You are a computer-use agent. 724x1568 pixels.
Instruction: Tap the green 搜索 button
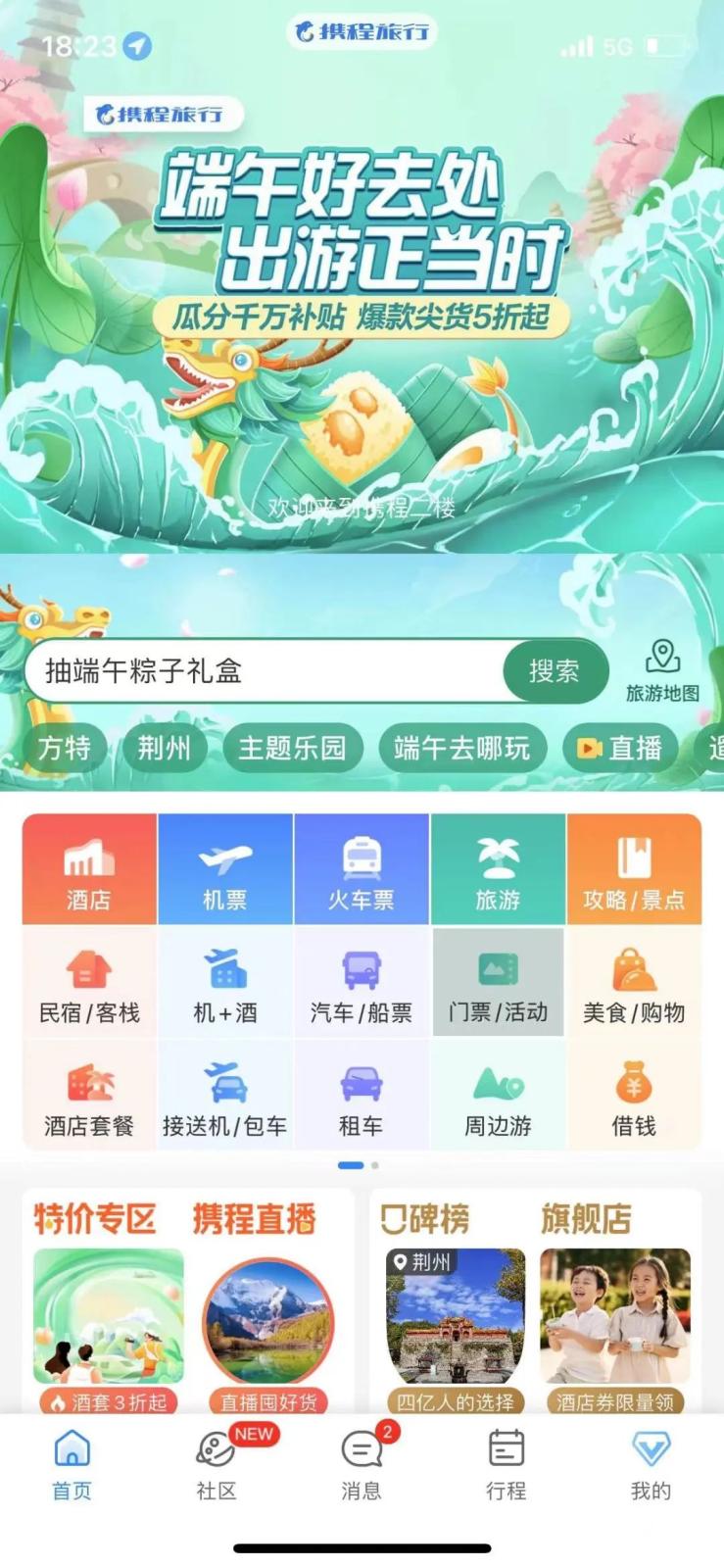pos(555,671)
